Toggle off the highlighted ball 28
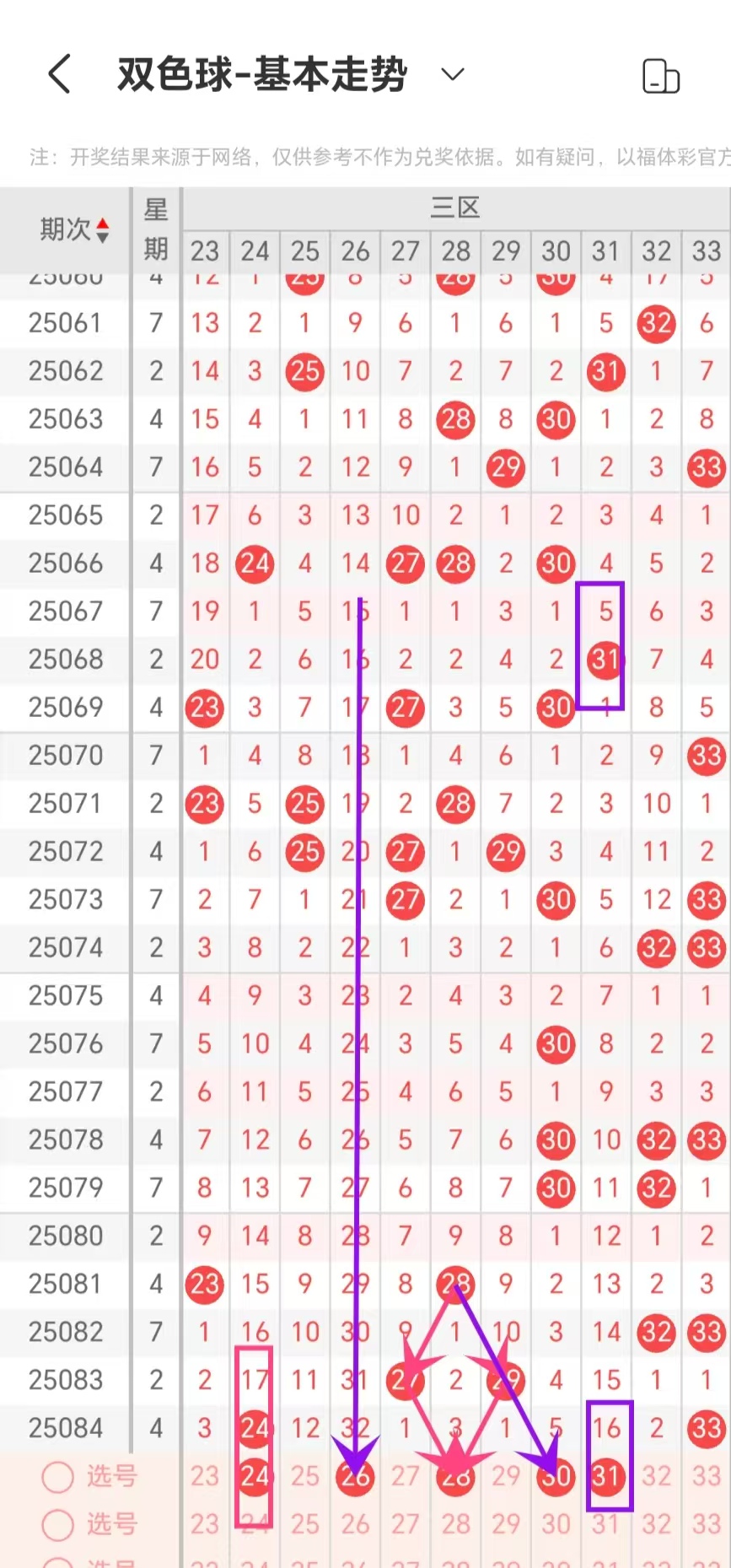Viewport: 731px width, 1568px height. (x=455, y=1476)
